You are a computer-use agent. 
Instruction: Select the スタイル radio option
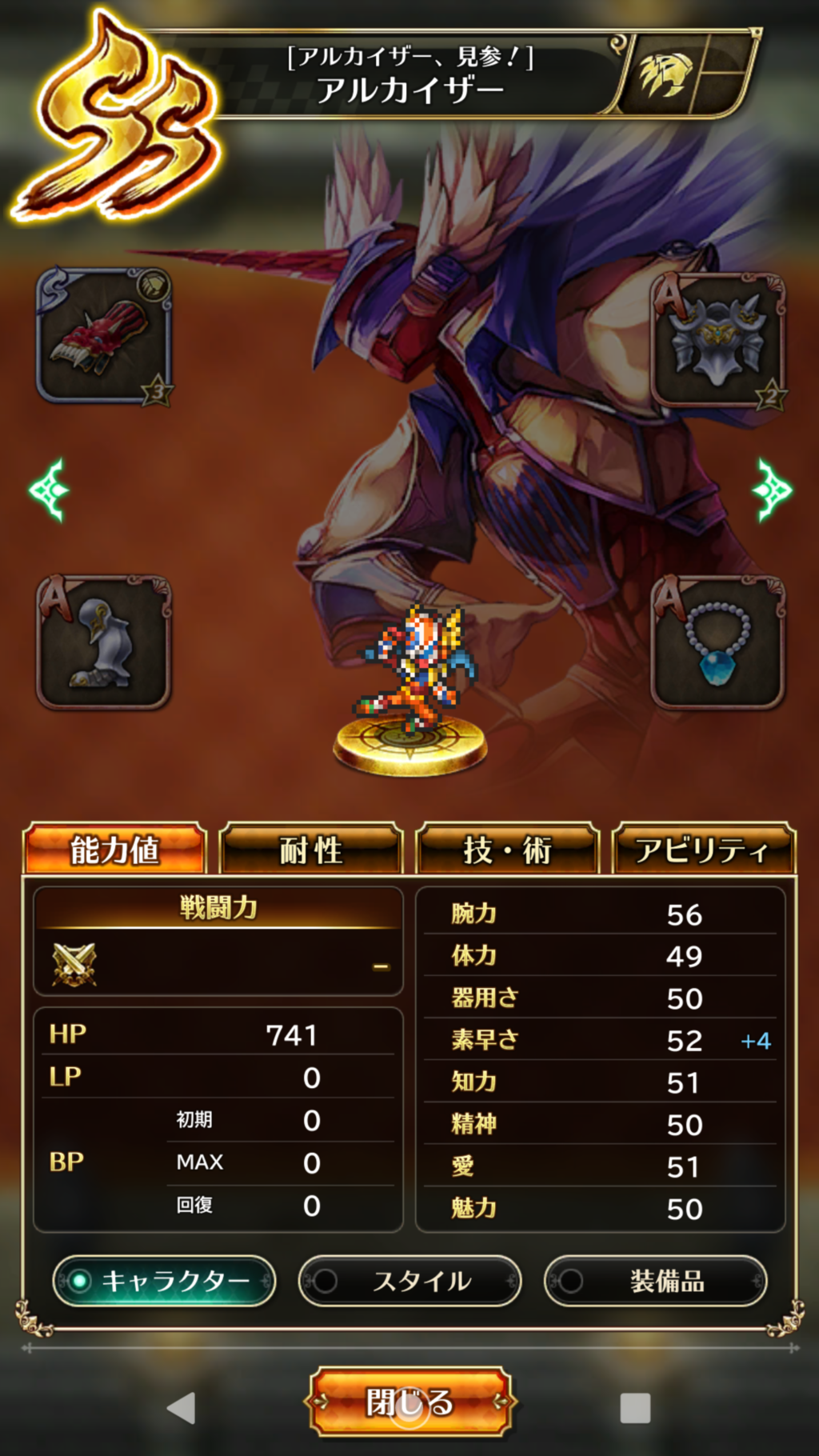409,1281
